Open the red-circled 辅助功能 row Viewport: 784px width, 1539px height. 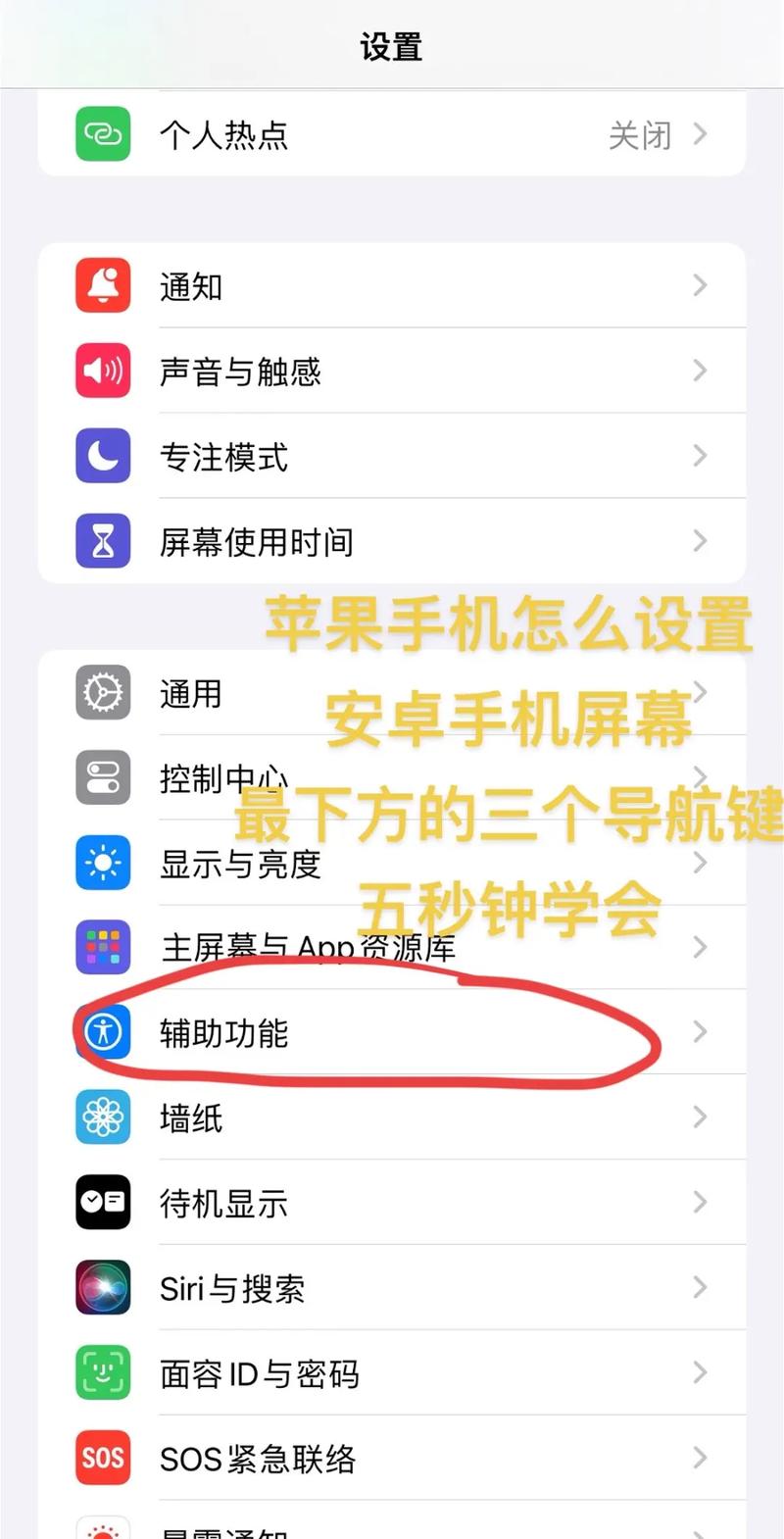point(294,1032)
